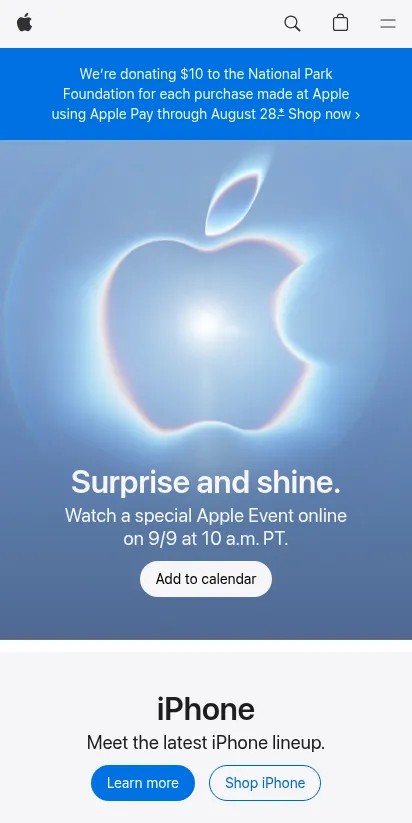Add the Apple Event to calendar
Viewport: 412px width, 823px height.
[x=206, y=579]
